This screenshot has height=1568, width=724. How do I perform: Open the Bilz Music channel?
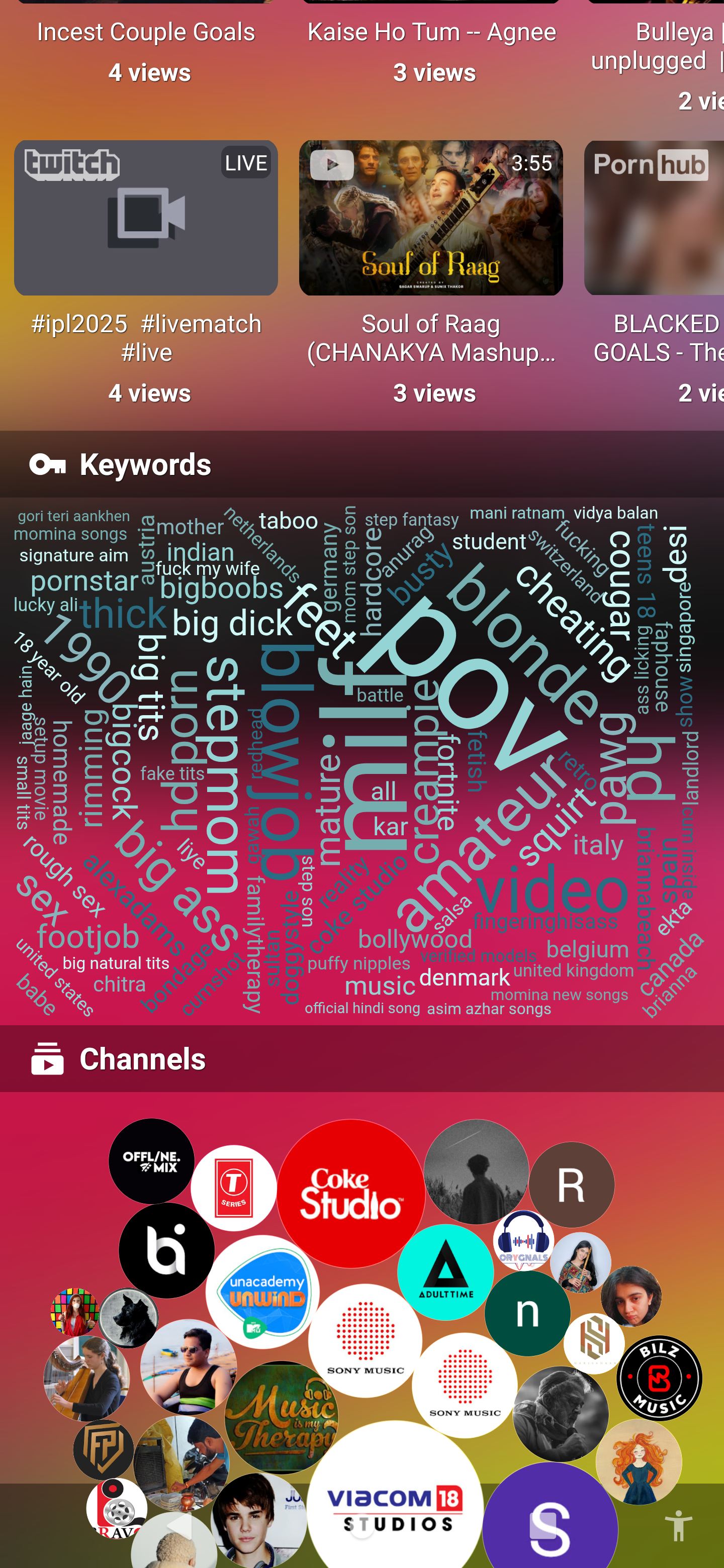(x=659, y=1378)
